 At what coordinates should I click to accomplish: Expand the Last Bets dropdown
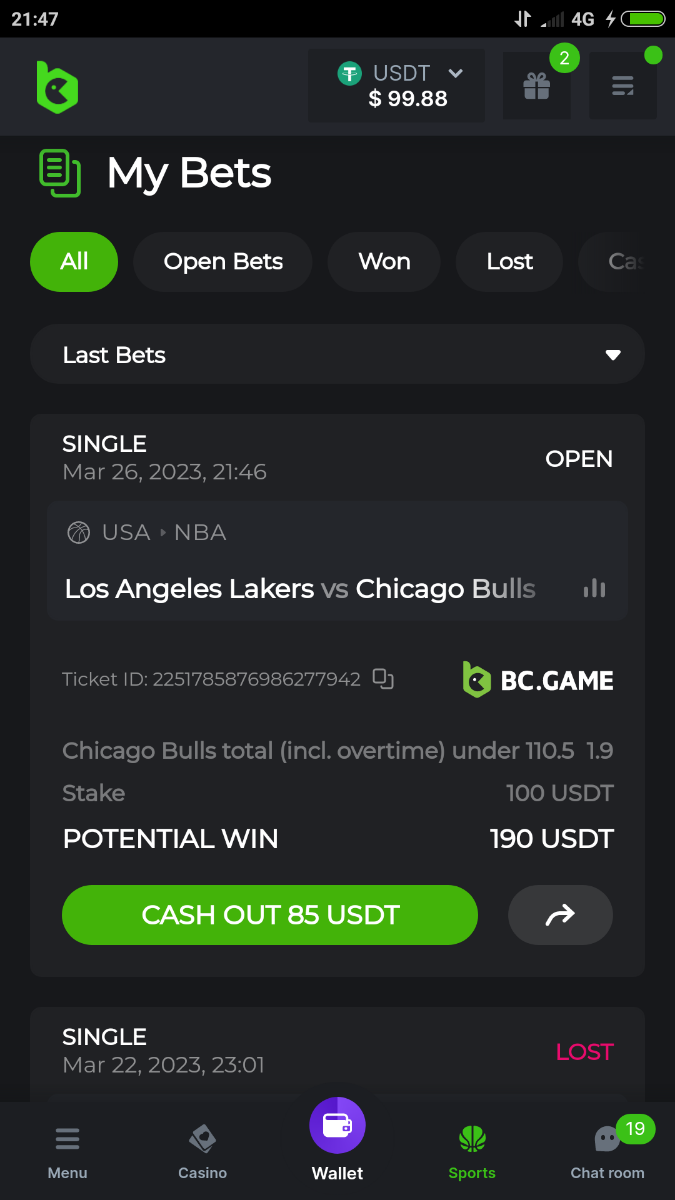point(337,355)
